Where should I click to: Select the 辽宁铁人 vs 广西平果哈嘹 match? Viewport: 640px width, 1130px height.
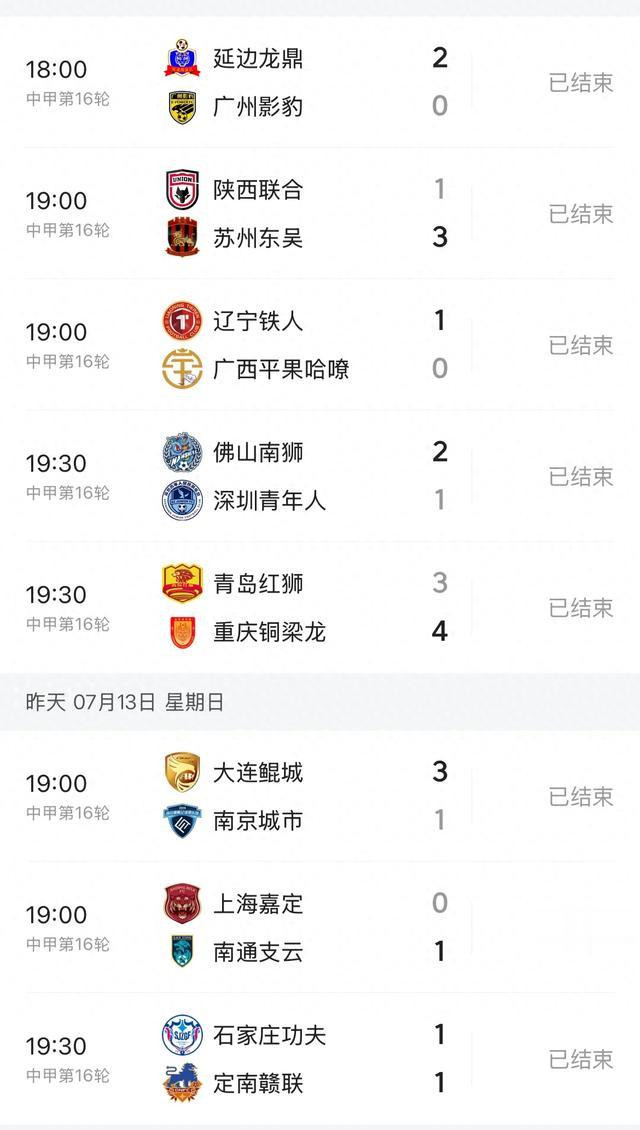tap(320, 345)
